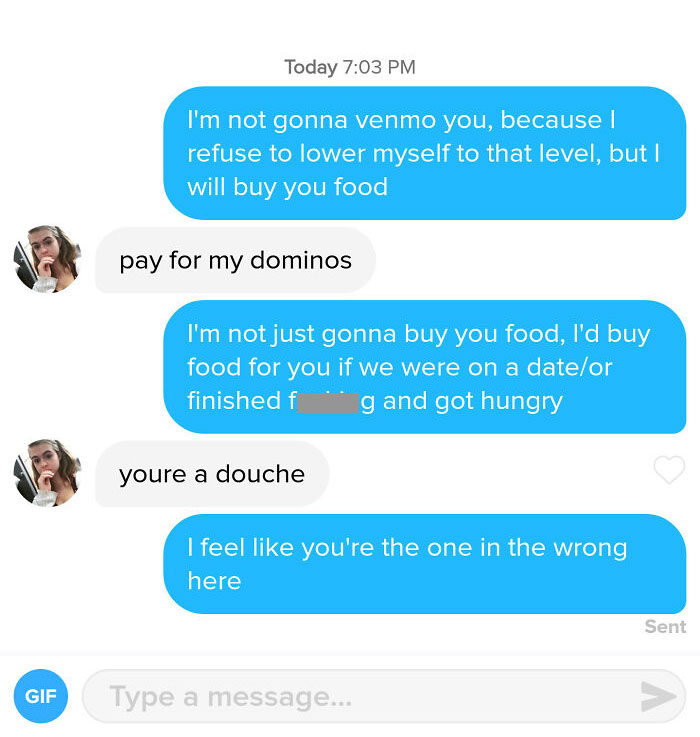Viewport: 700px width, 737px height.
Task: Open profile photo beside "youre a douche"
Action: click(x=47, y=473)
